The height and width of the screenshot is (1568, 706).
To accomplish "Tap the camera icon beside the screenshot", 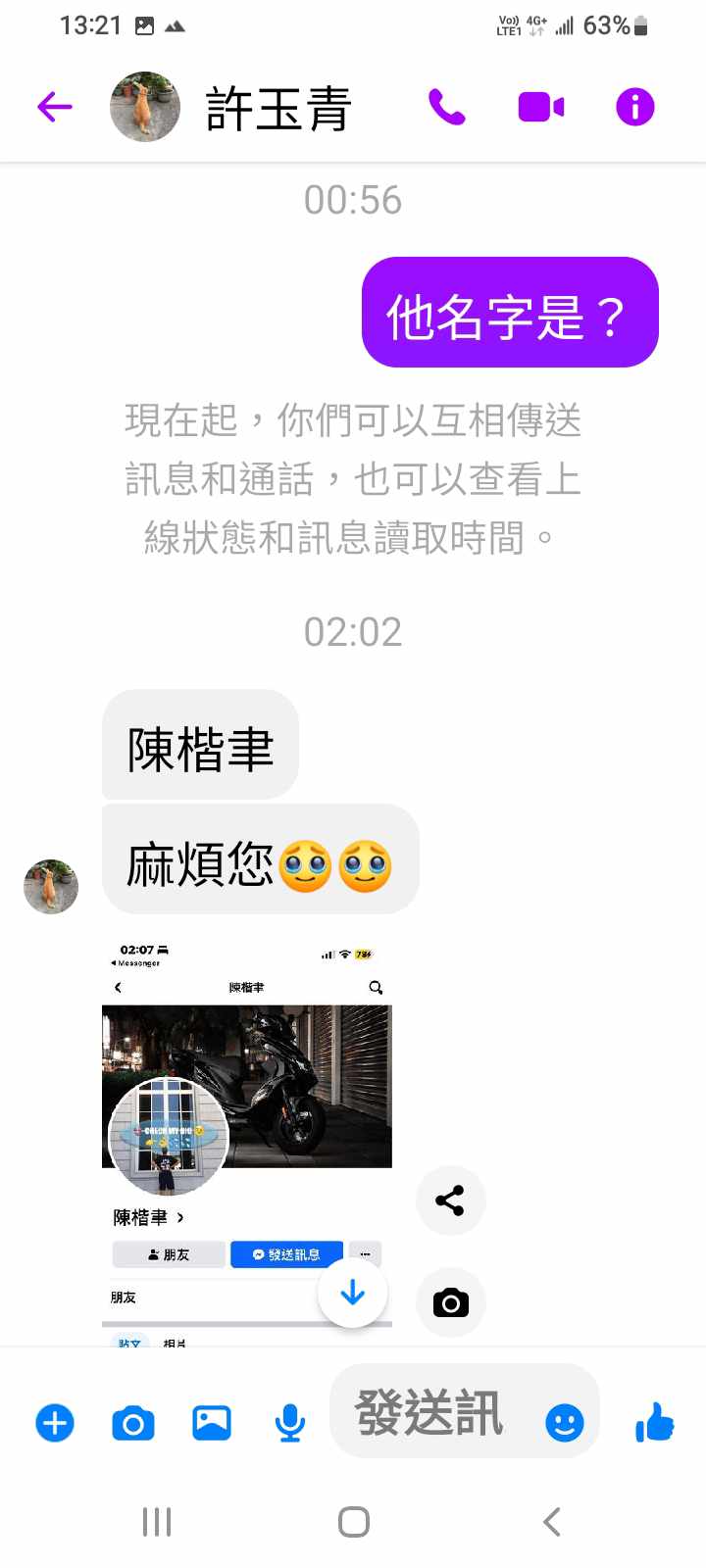I will point(450,1302).
